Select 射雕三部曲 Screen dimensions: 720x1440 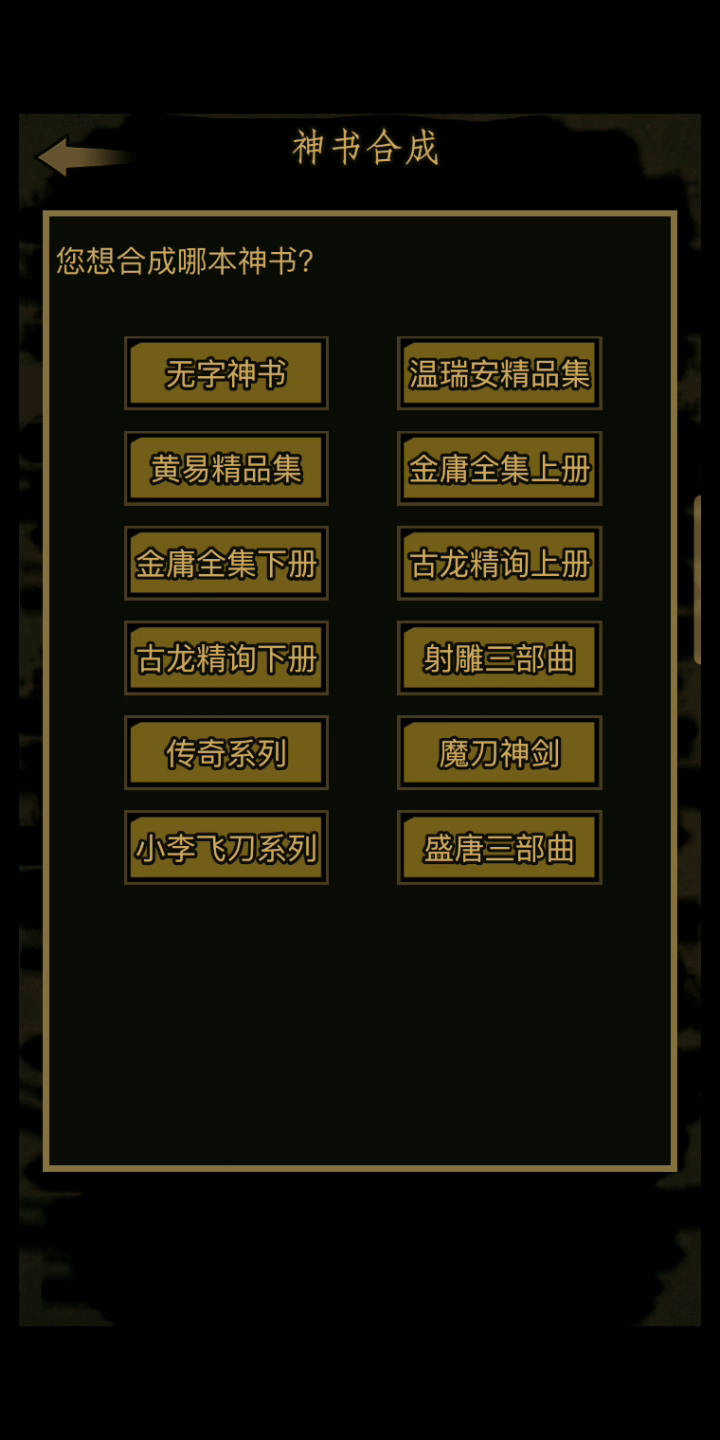499,658
